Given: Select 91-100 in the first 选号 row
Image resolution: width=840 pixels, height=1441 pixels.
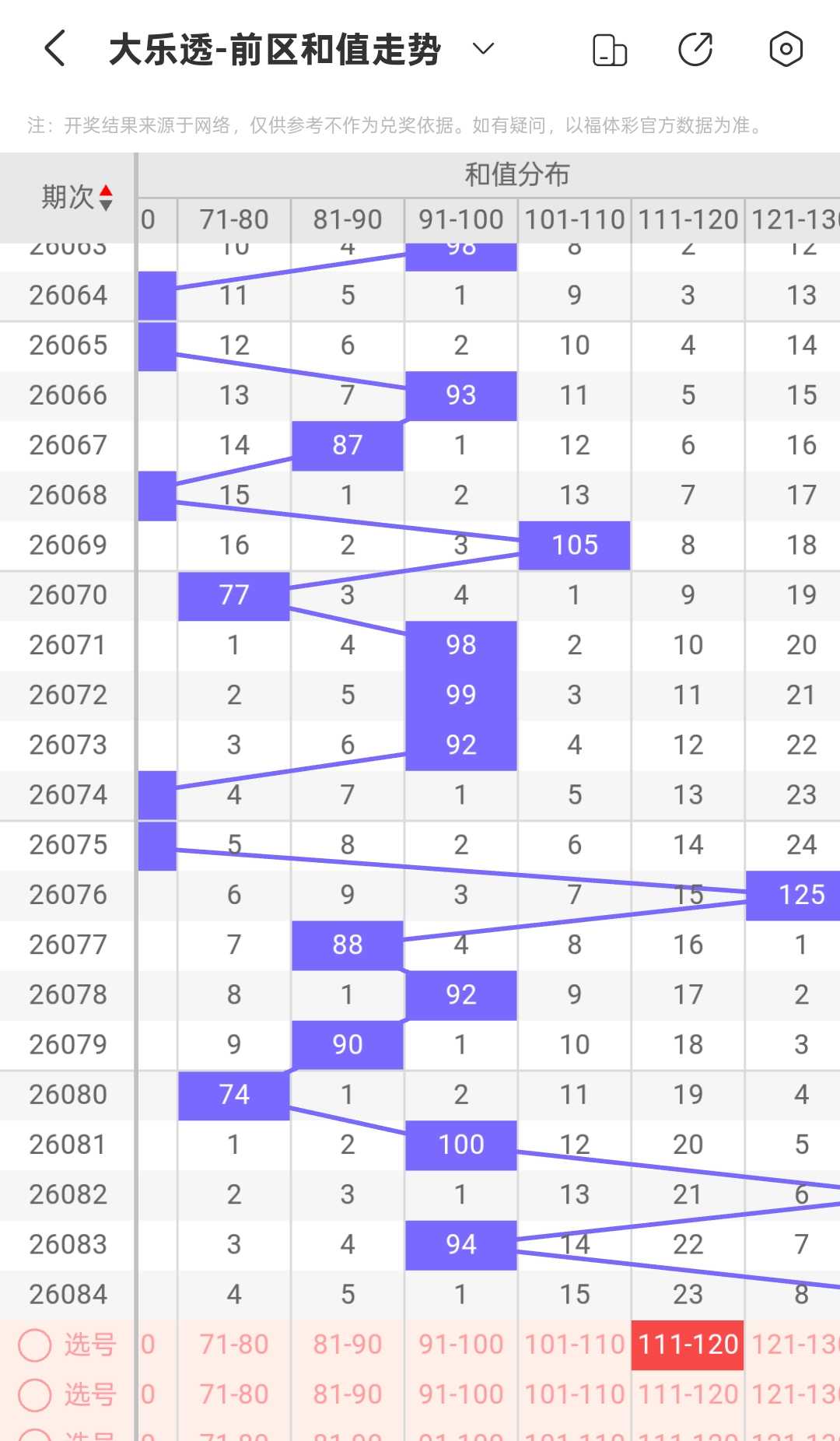Looking at the screenshot, I should pos(461,1345).
